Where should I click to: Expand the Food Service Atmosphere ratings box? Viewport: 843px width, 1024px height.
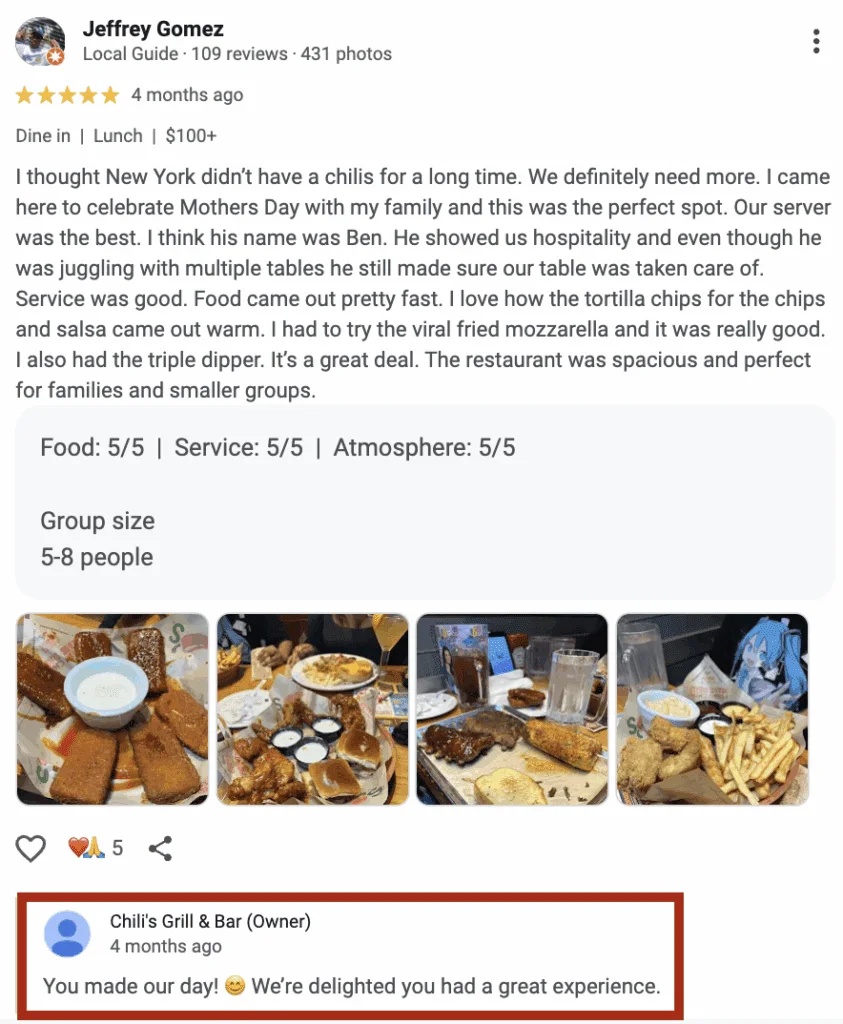pos(278,447)
